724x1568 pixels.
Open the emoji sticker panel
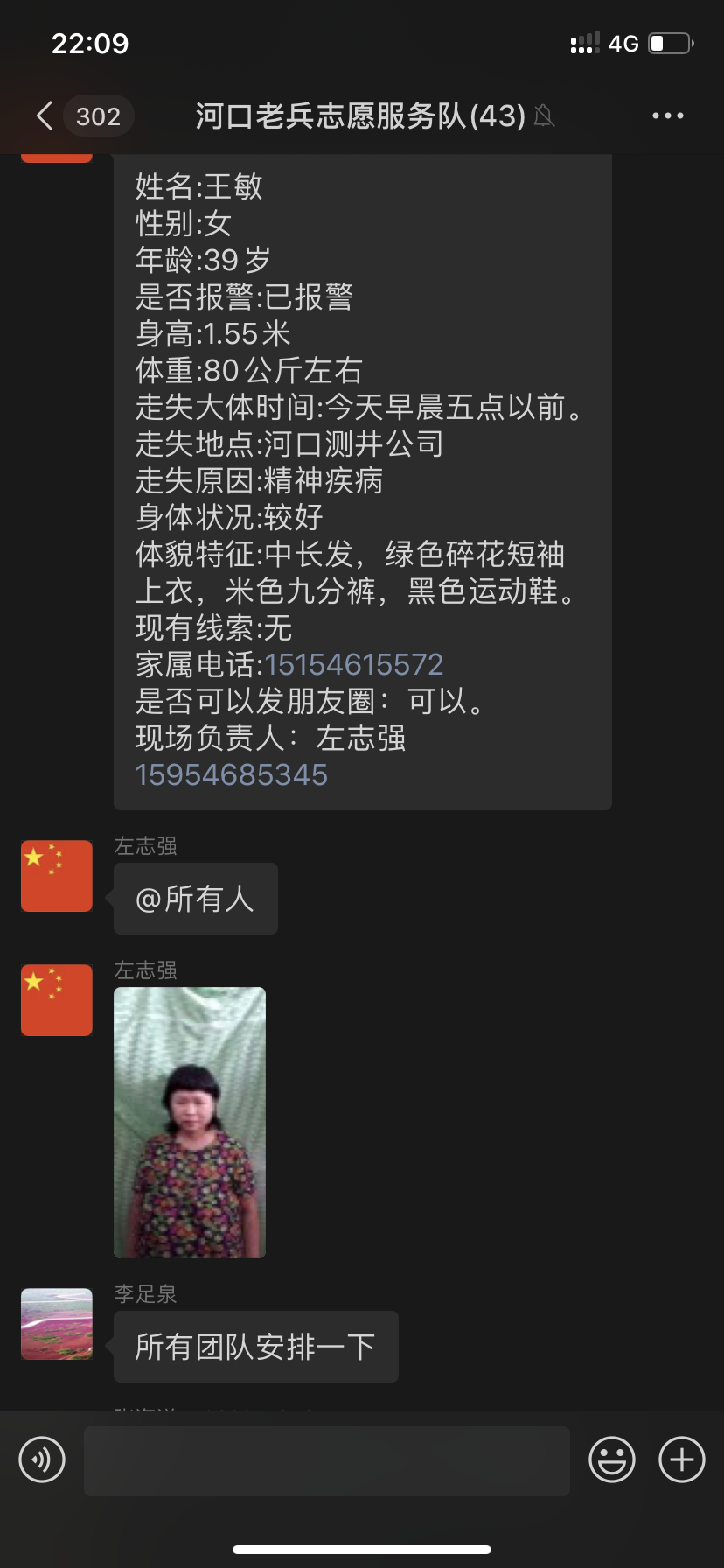[x=612, y=1459]
